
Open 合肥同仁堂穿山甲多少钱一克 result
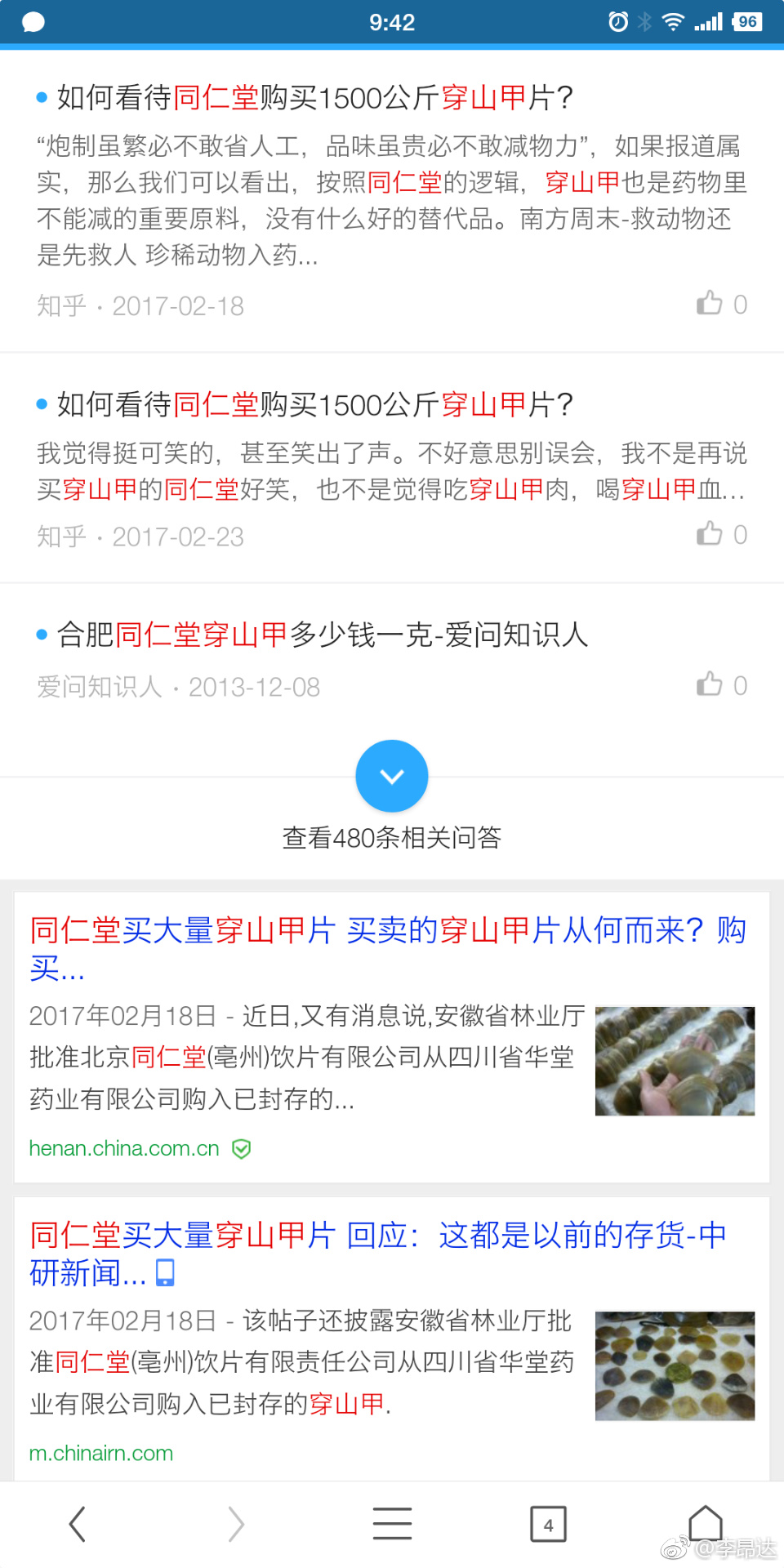(x=323, y=635)
